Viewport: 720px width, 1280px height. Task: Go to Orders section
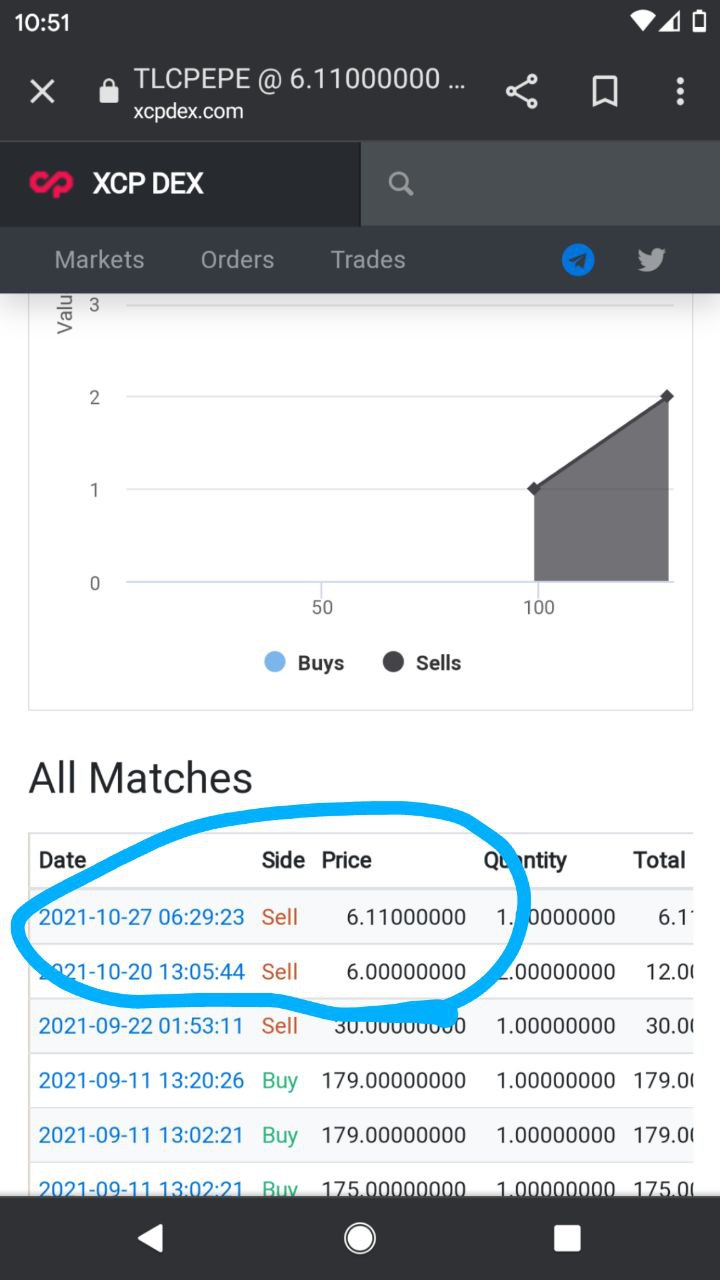[x=237, y=260]
